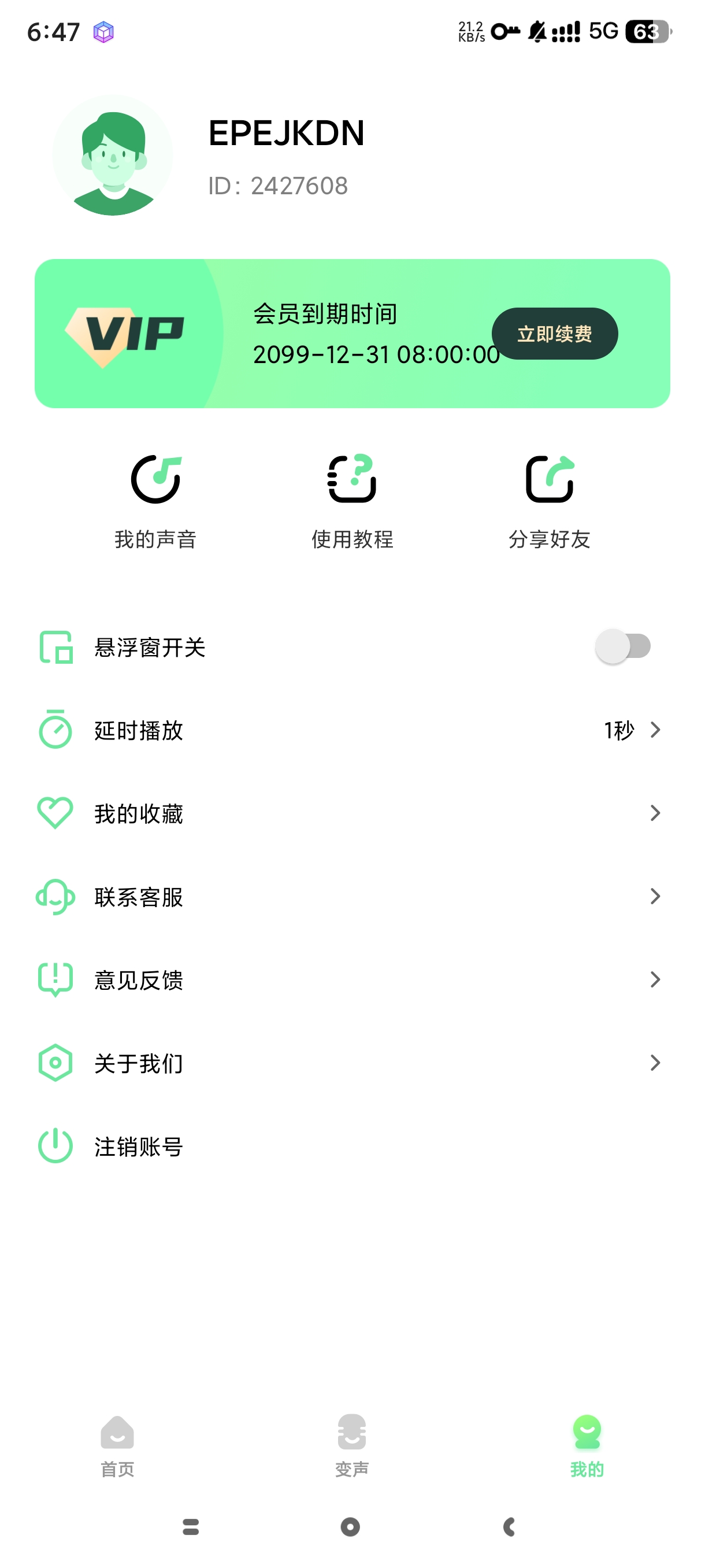Open 联系客服 customer service

click(x=352, y=897)
